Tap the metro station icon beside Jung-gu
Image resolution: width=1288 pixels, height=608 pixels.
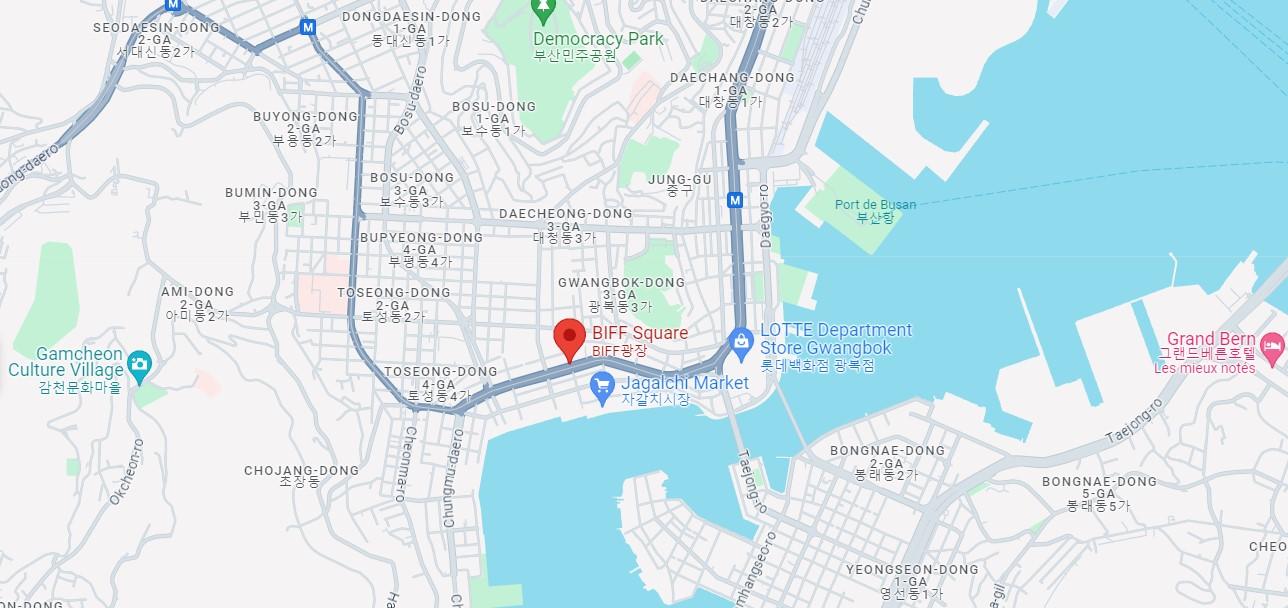(x=736, y=200)
